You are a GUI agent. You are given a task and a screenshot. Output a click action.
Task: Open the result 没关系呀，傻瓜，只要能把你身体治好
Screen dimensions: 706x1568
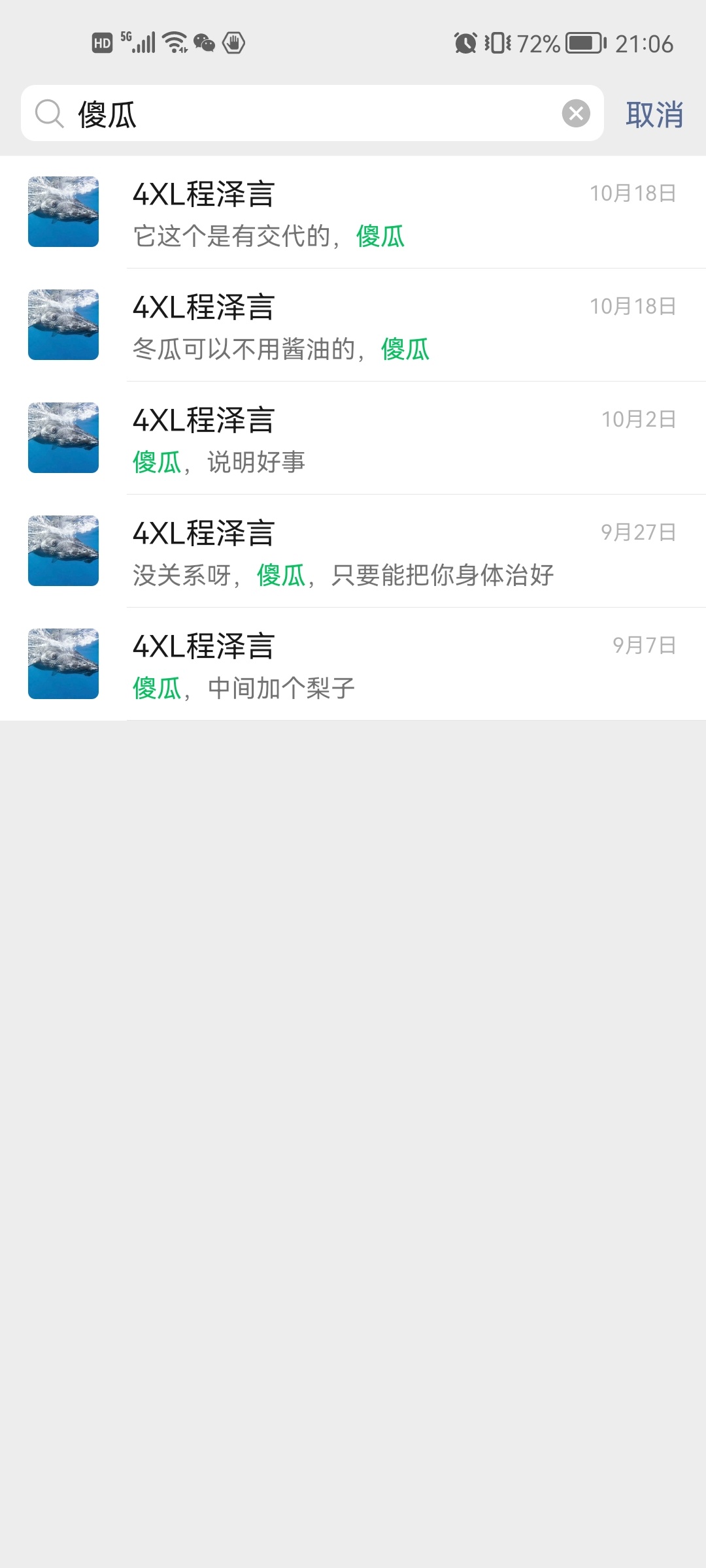(353, 551)
